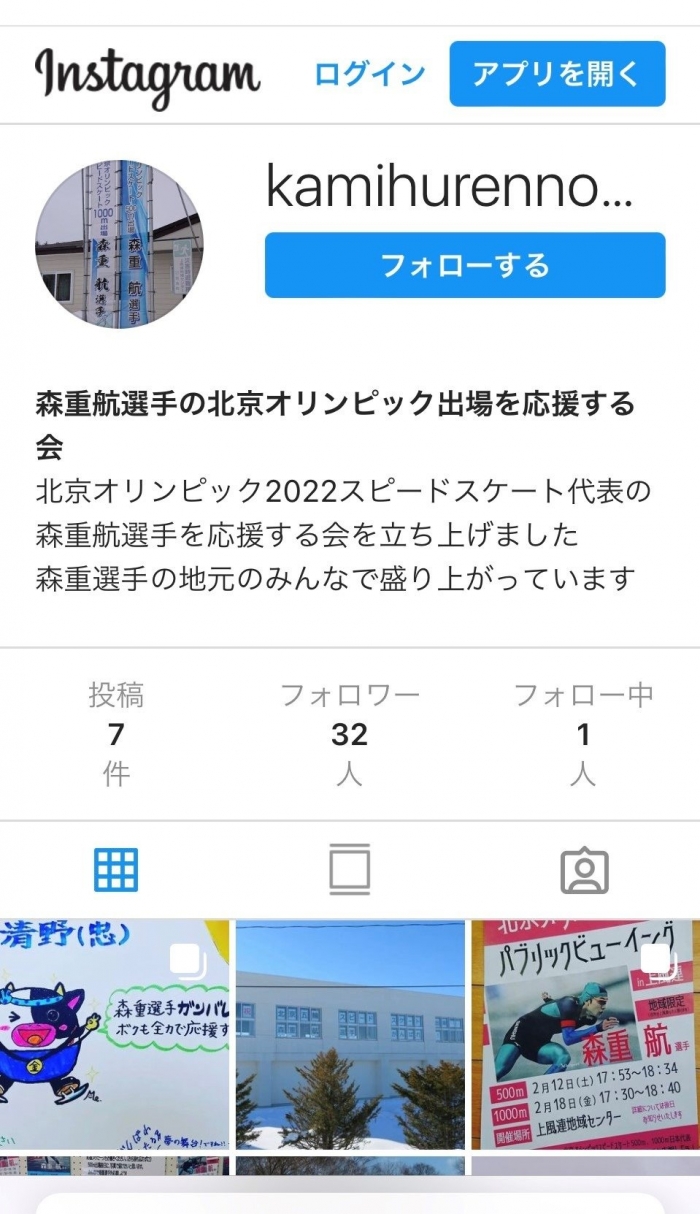Open the cow mascot drawing post

115,1035
